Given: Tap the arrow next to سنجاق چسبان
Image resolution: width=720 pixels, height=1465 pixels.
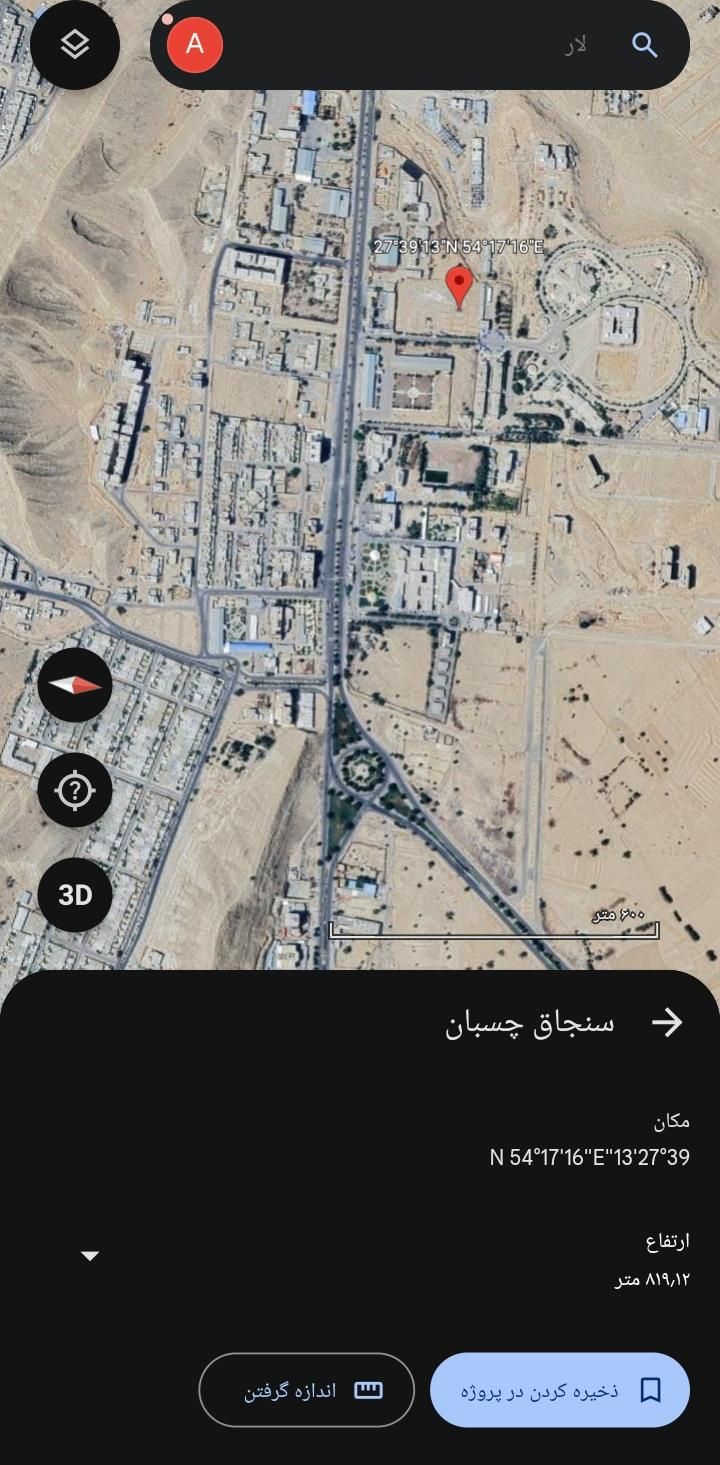Looking at the screenshot, I should (667, 1022).
